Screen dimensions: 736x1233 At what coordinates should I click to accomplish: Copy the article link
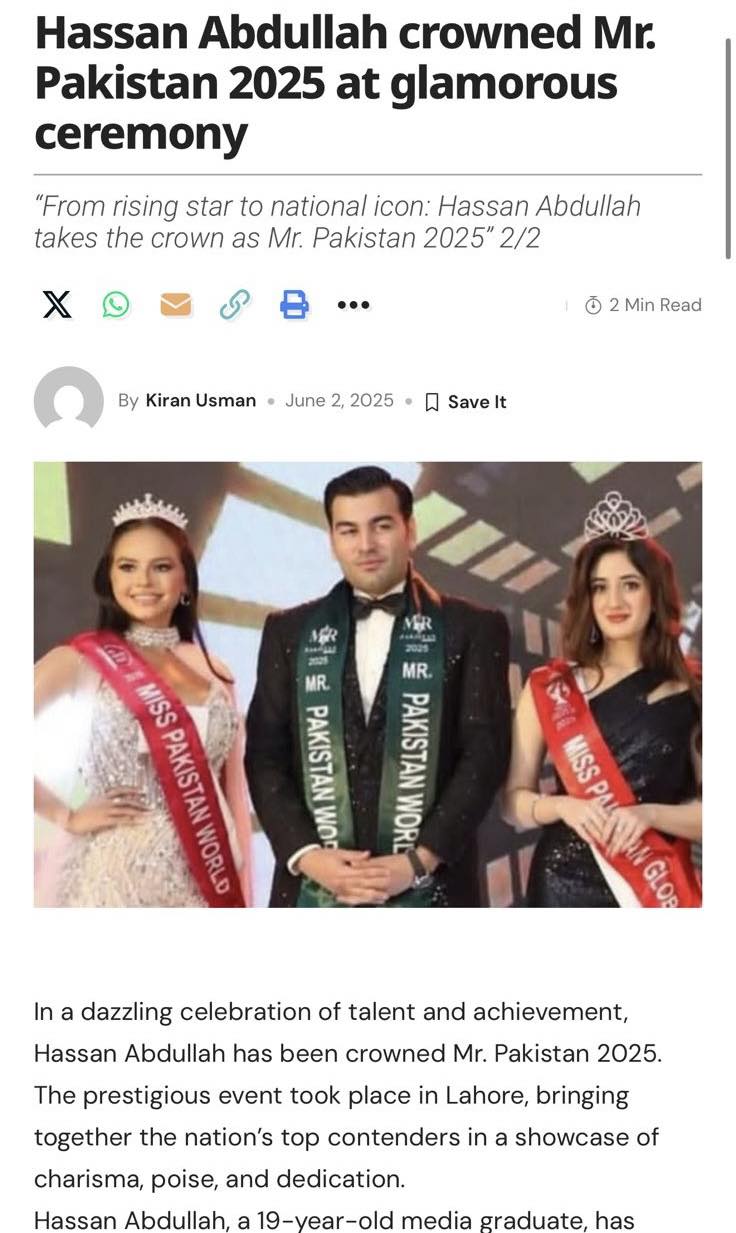point(235,304)
